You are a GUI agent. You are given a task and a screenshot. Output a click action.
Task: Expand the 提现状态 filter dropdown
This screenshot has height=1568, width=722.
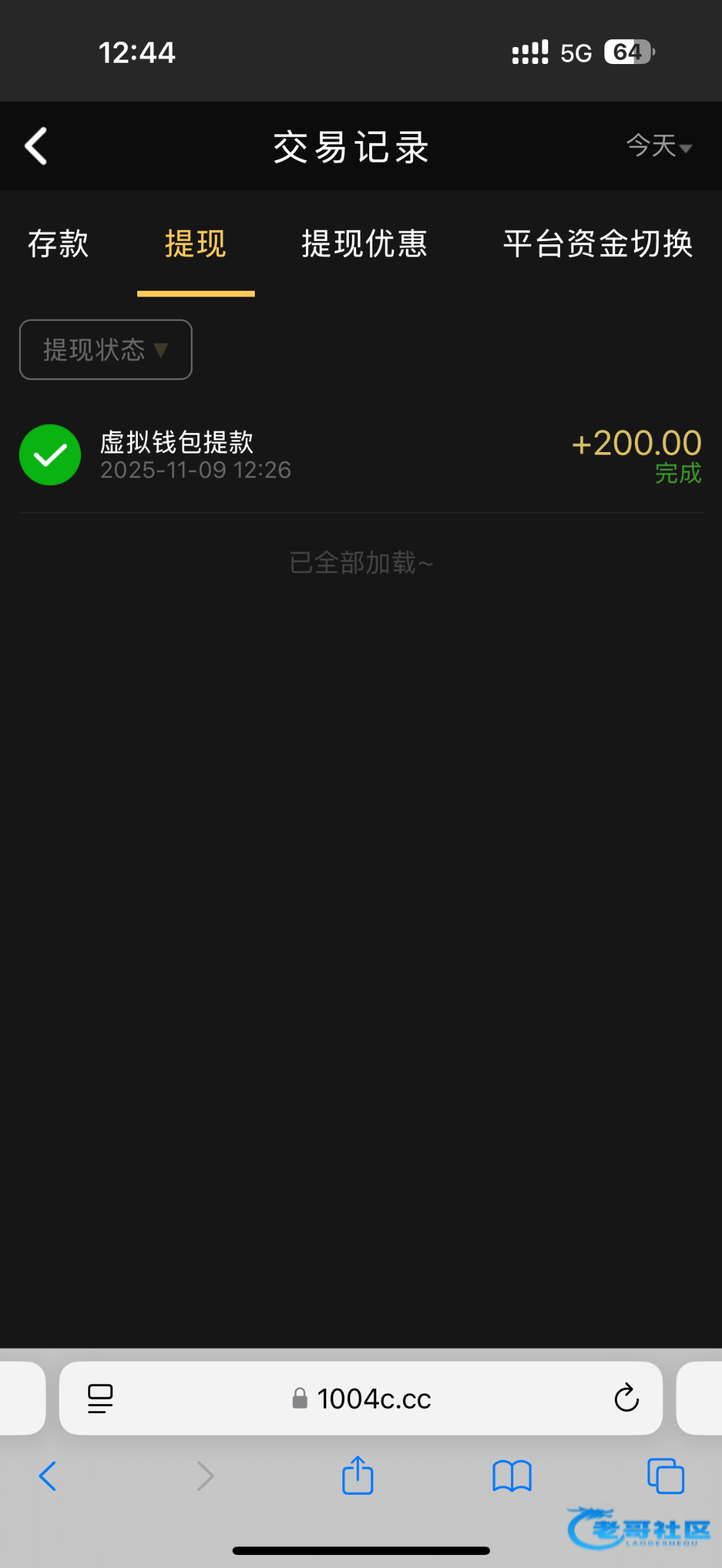106,350
